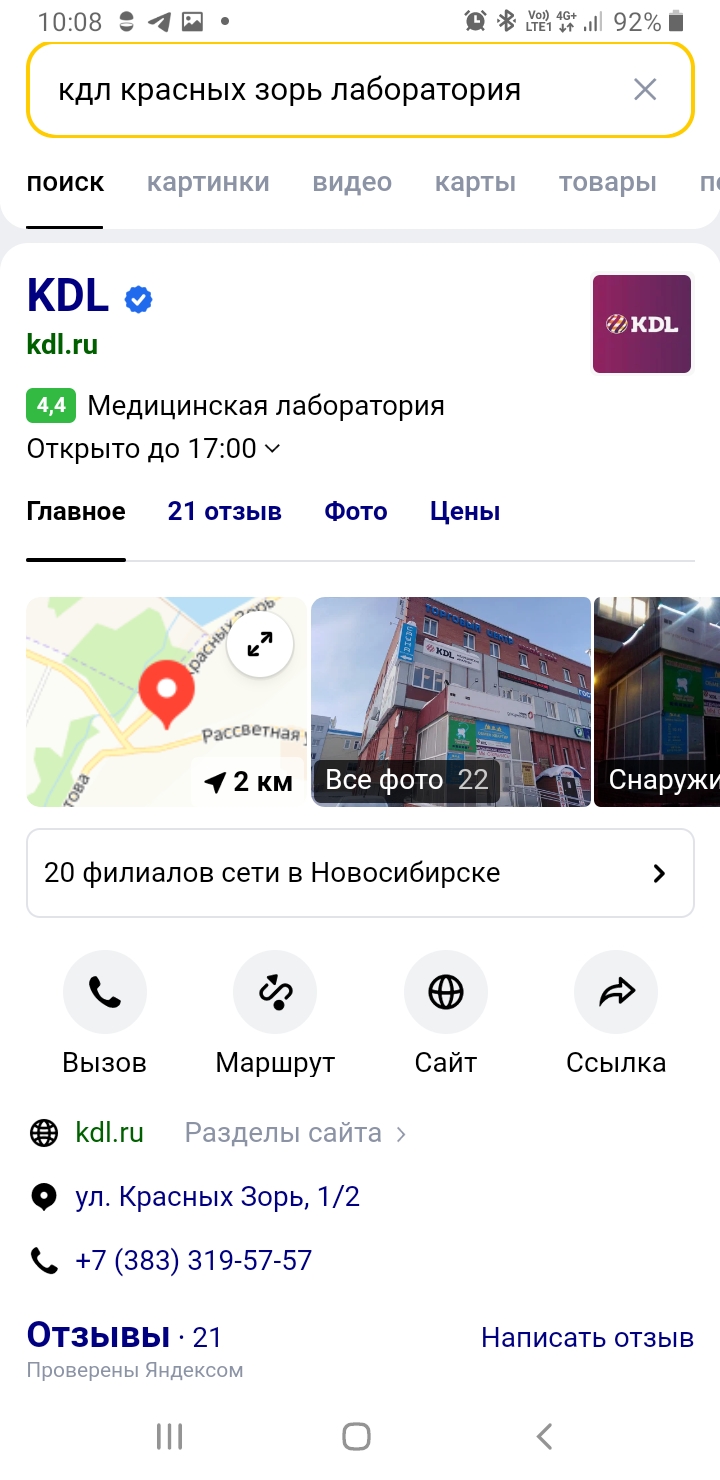Switch to the картинки tab
Screen dimensions: 720x1480
[208, 182]
